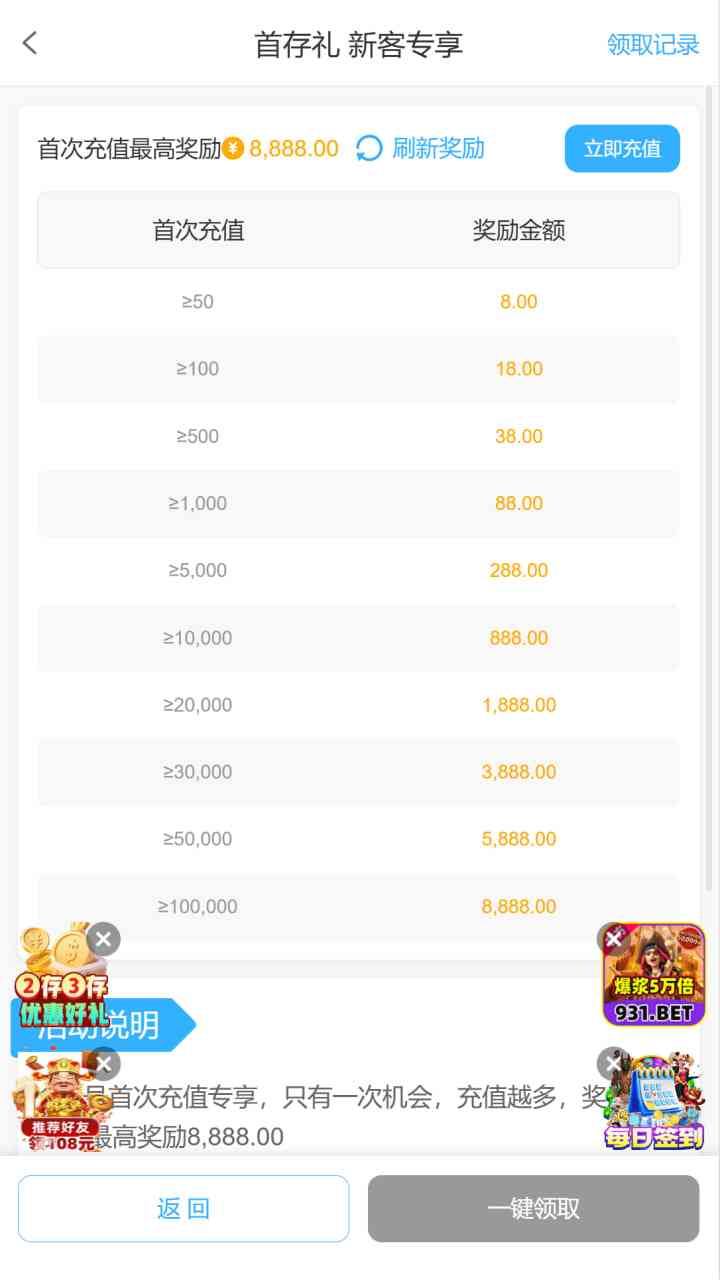
Task: Dismiss the 推荐好友 floating banner
Action: (103, 1063)
